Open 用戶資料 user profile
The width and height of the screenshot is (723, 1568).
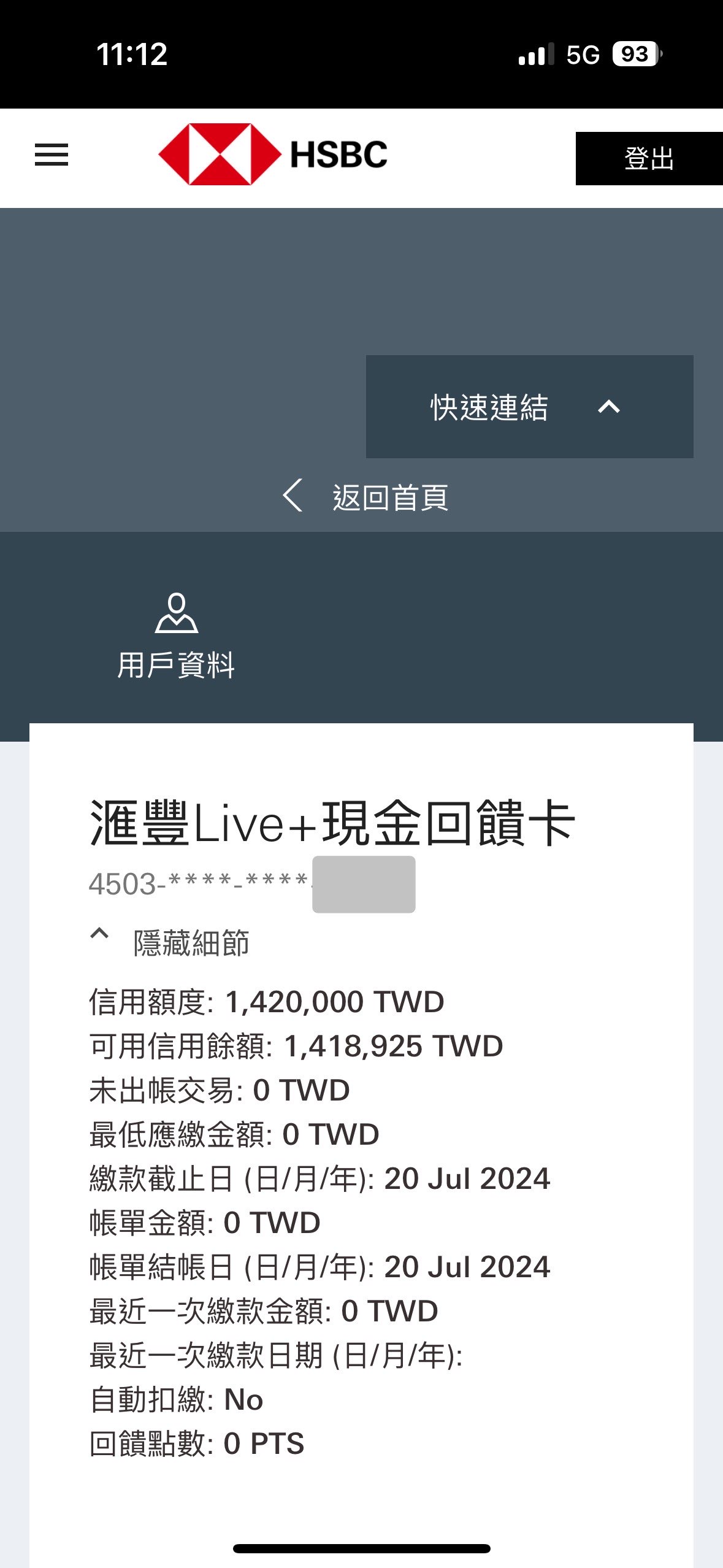pos(176,636)
